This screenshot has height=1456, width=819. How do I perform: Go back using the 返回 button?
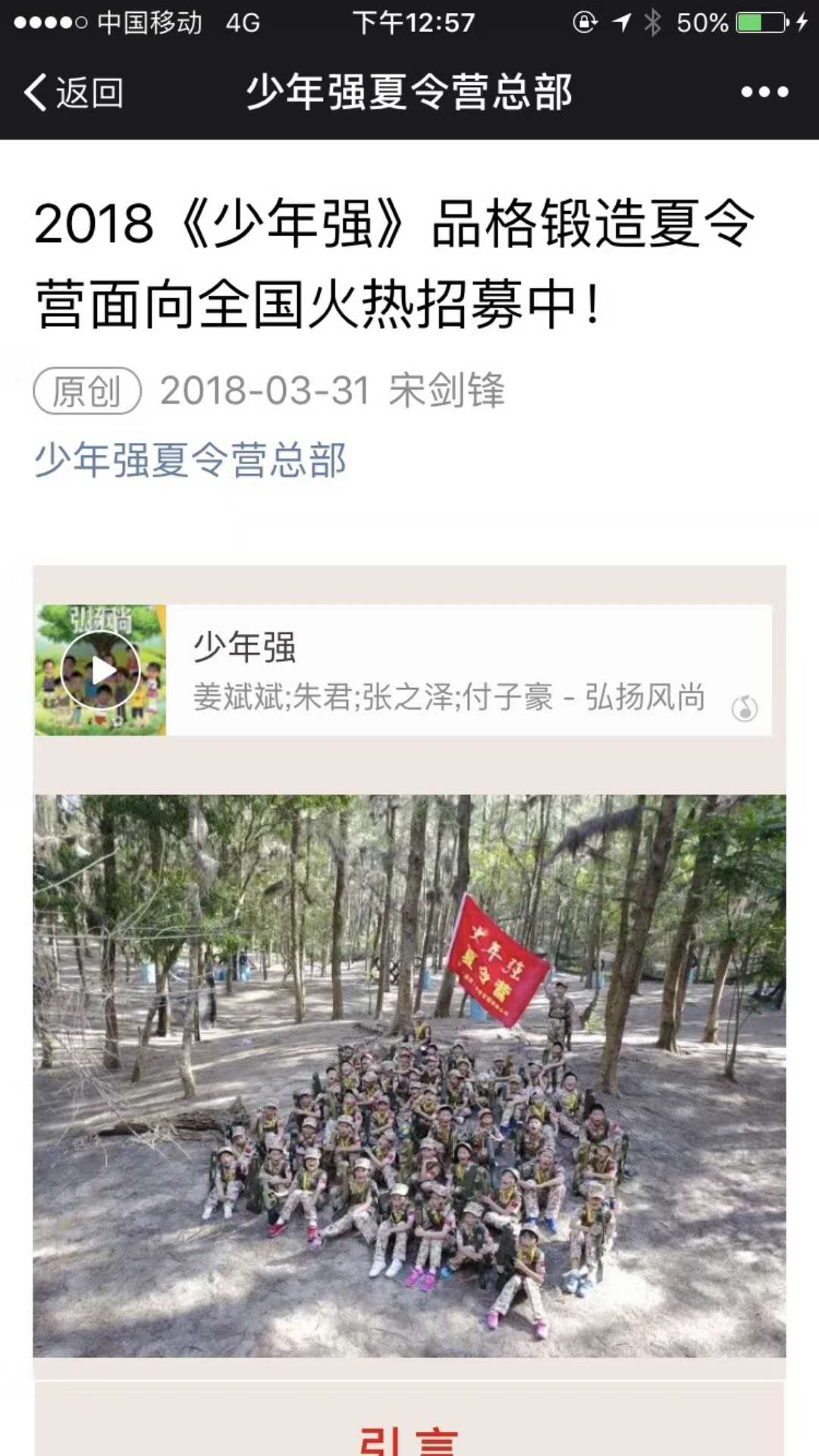pos(74,93)
